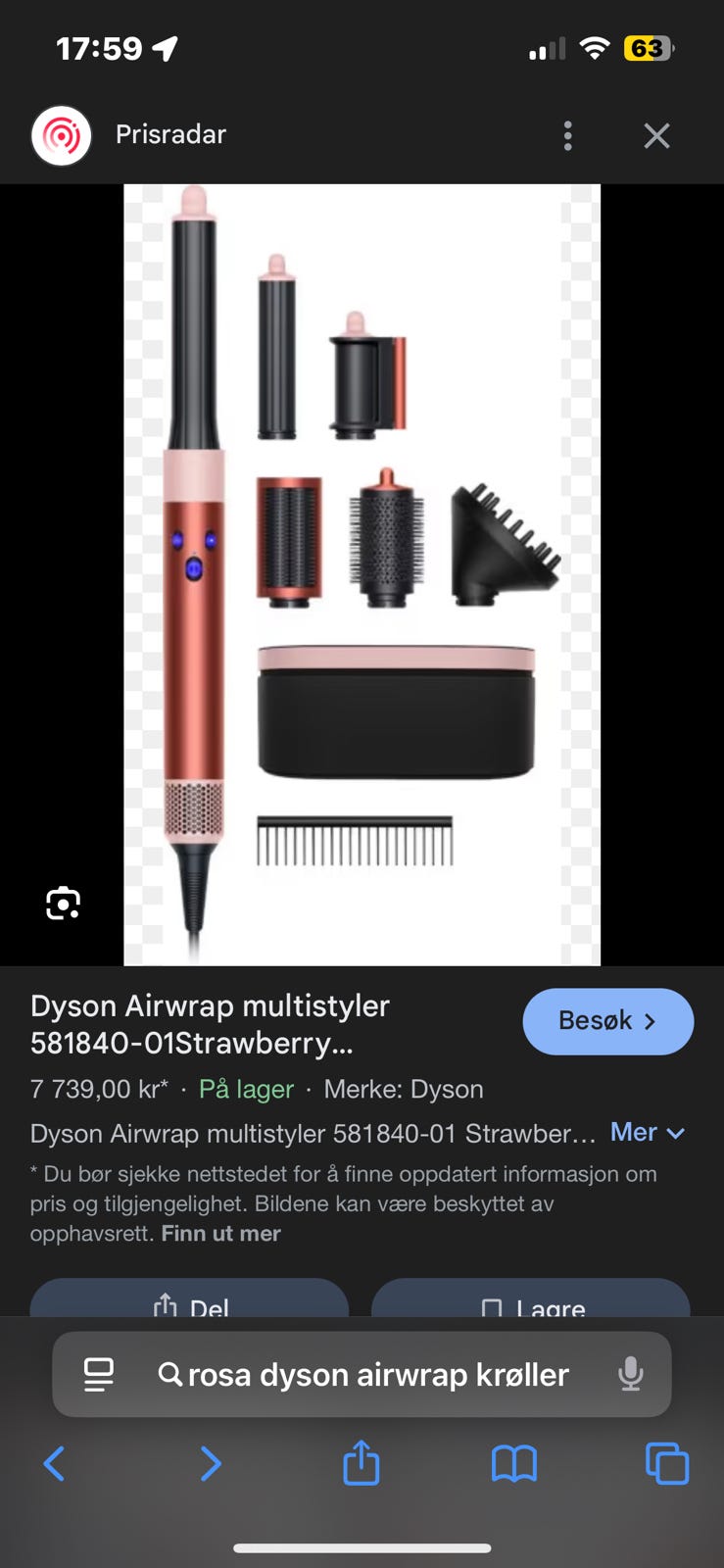Search this image with Google Lens
The width and height of the screenshot is (724, 1568).
click(x=63, y=903)
